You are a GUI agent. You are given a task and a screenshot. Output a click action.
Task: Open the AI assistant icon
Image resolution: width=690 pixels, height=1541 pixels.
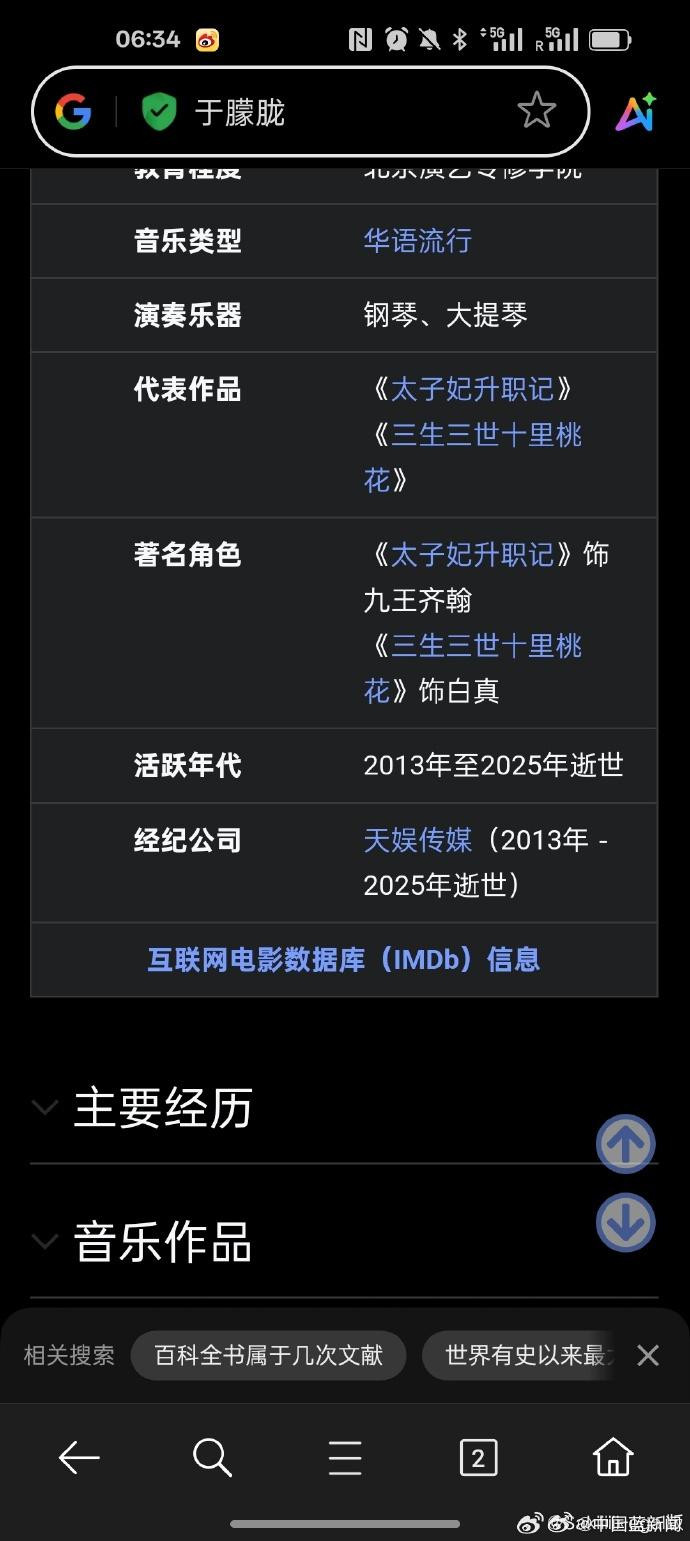636,112
